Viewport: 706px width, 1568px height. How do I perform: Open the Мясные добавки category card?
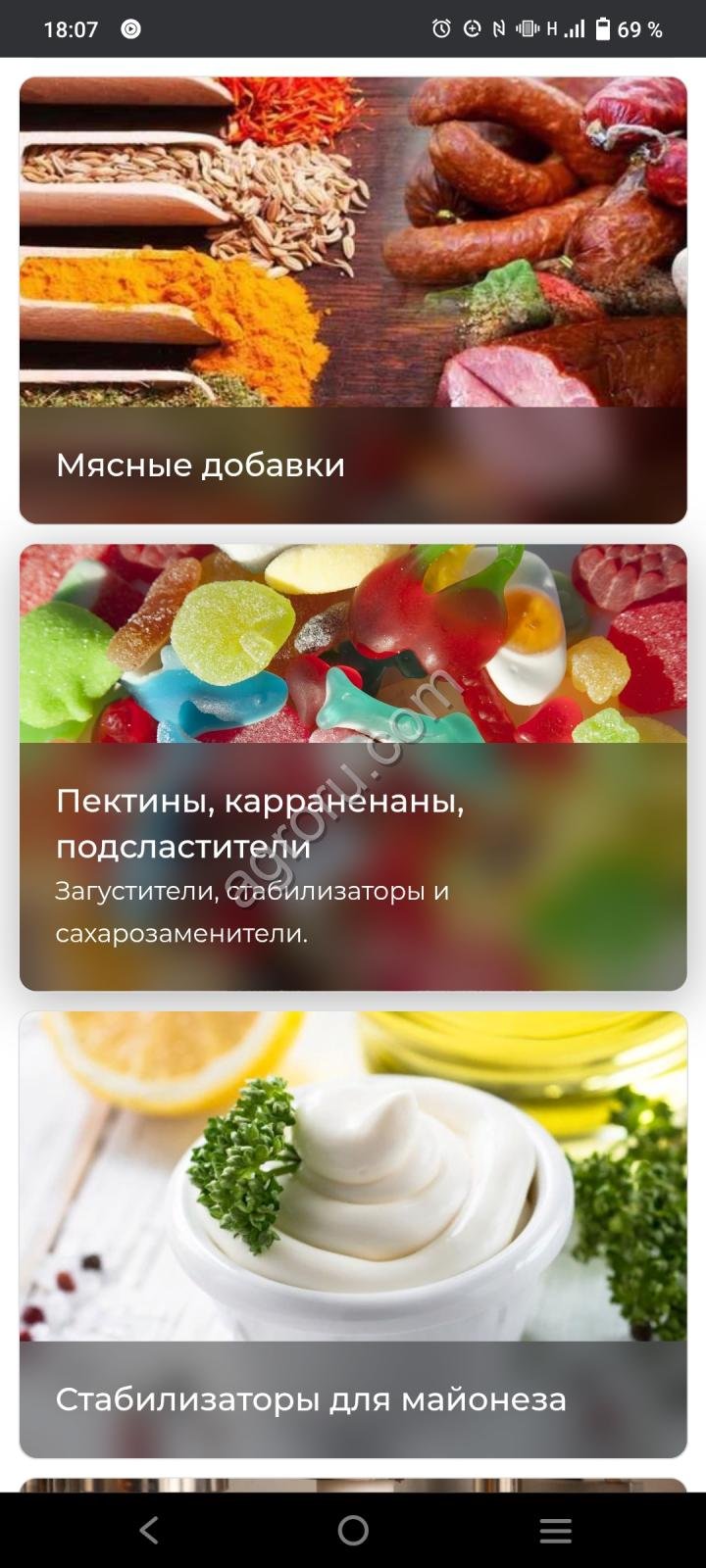(353, 300)
